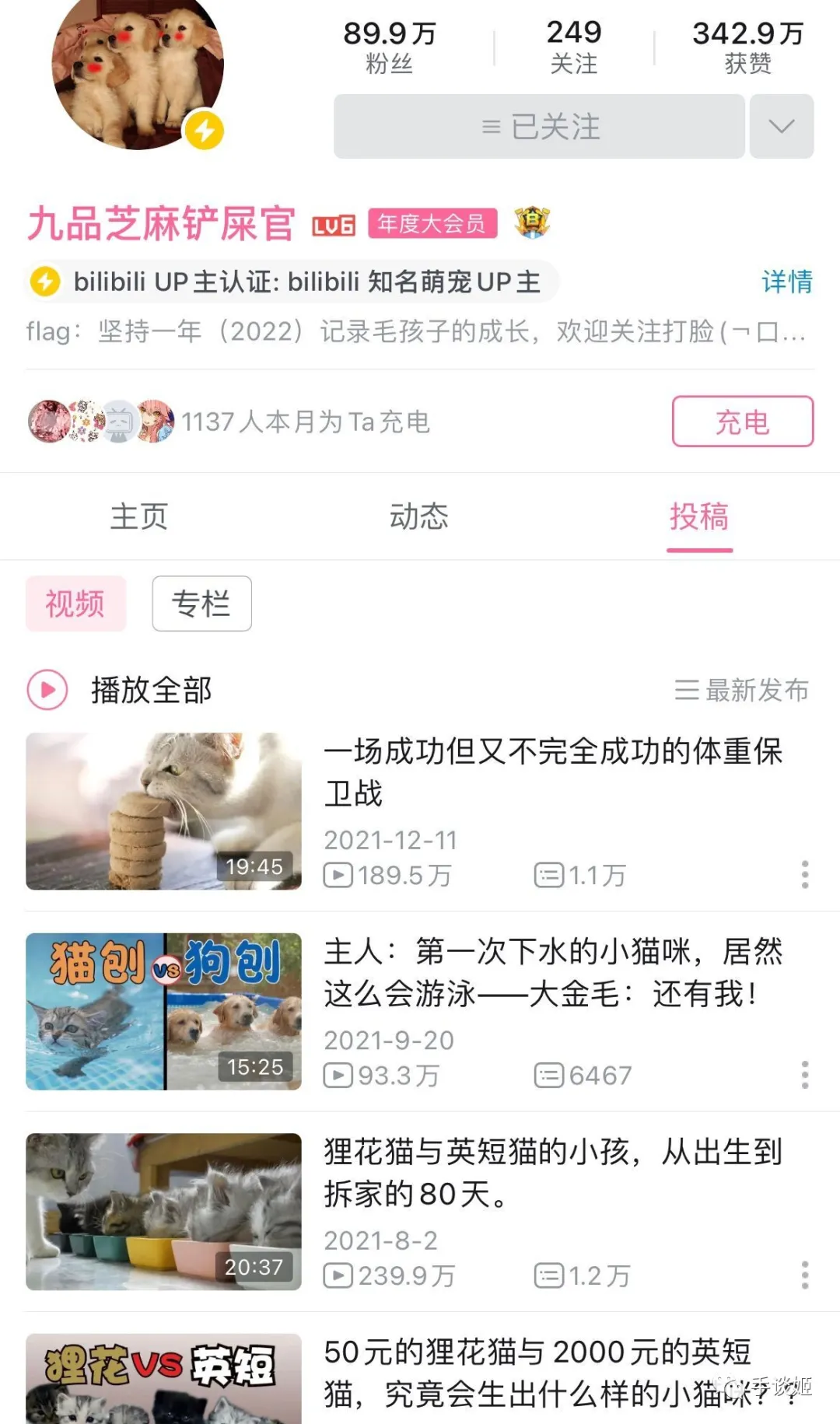Switch to the 主页 tab
The width and height of the screenshot is (840, 1424).
(139, 516)
